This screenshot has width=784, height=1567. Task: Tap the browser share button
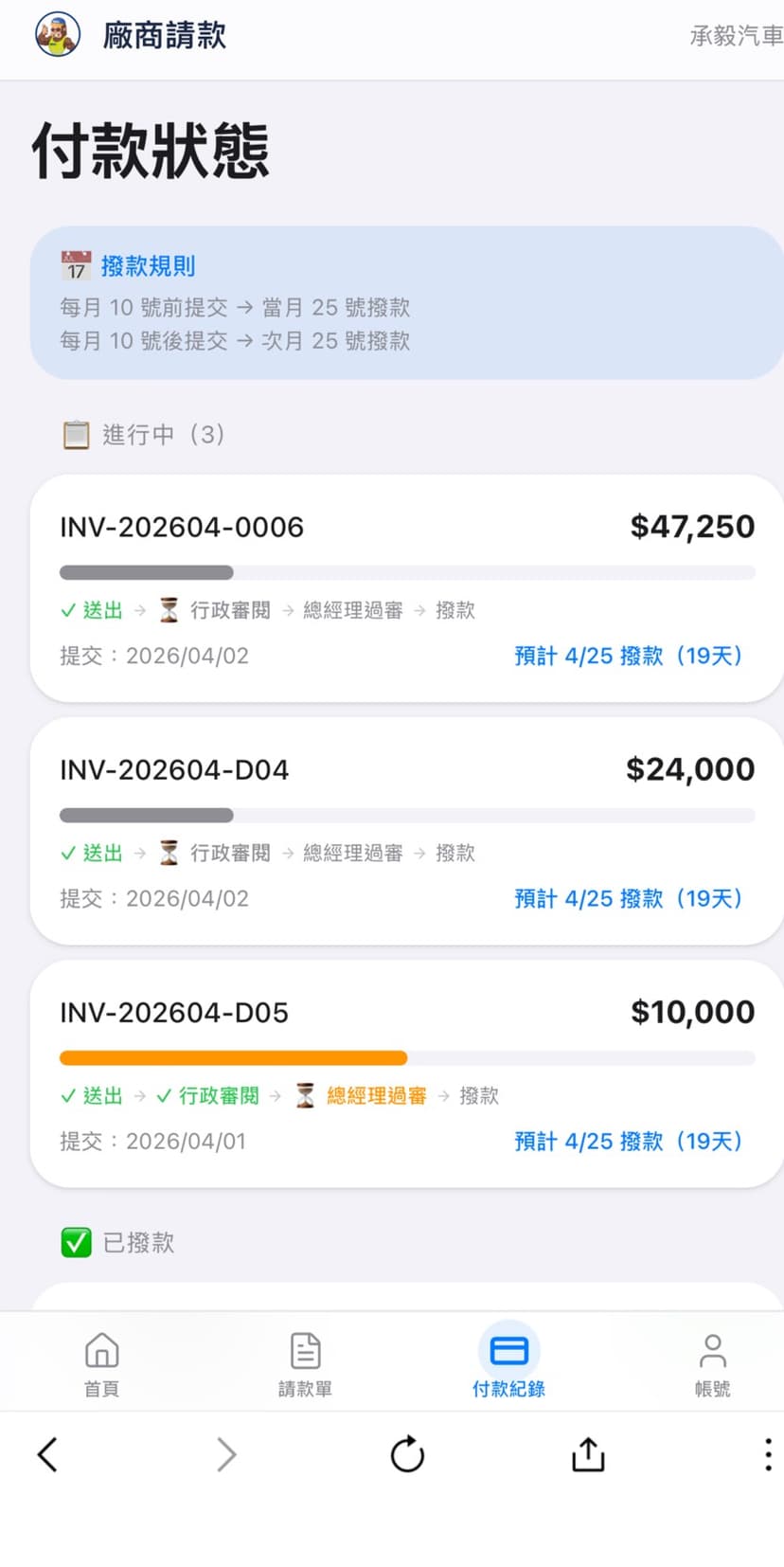(x=587, y=1455)
